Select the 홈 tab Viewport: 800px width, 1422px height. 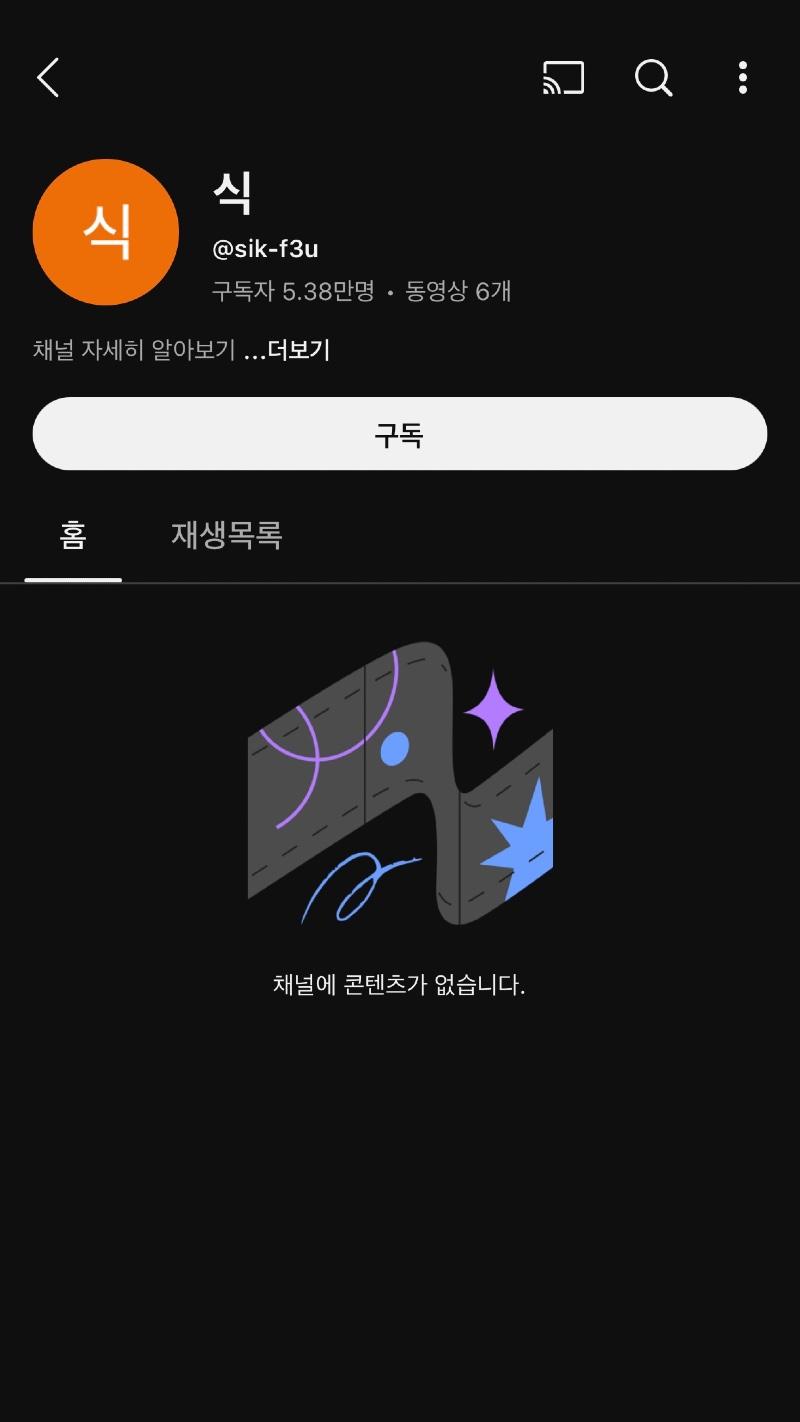click(73, 536)
